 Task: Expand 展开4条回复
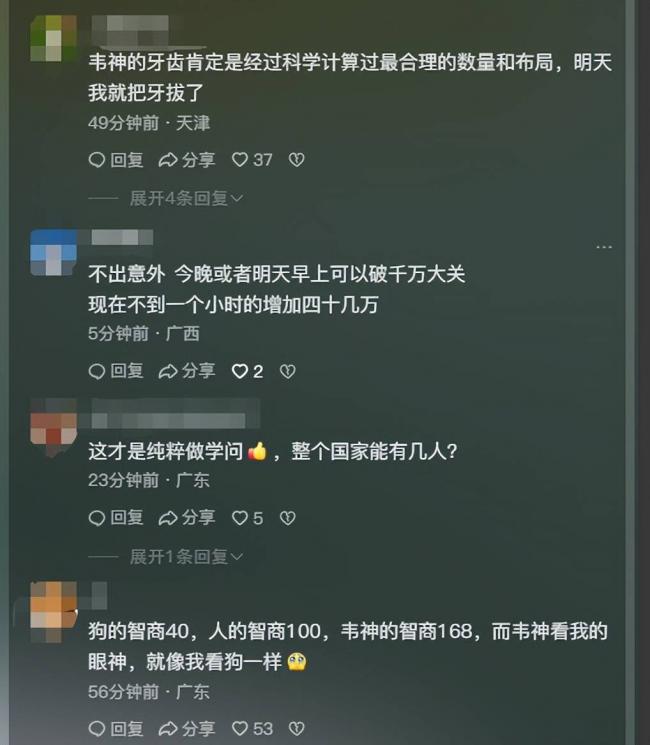pos(186,198)
